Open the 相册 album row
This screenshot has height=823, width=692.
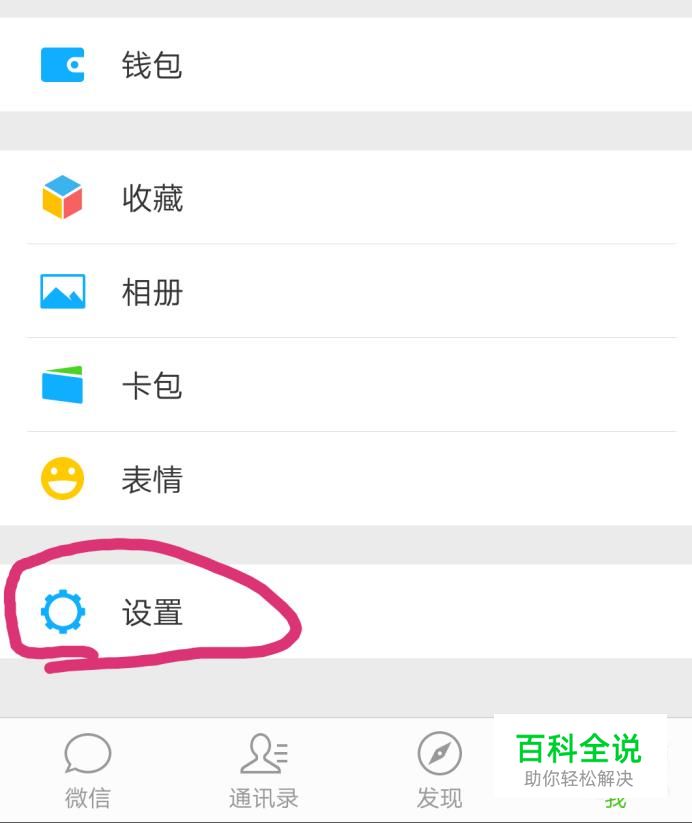pos(150,292)
